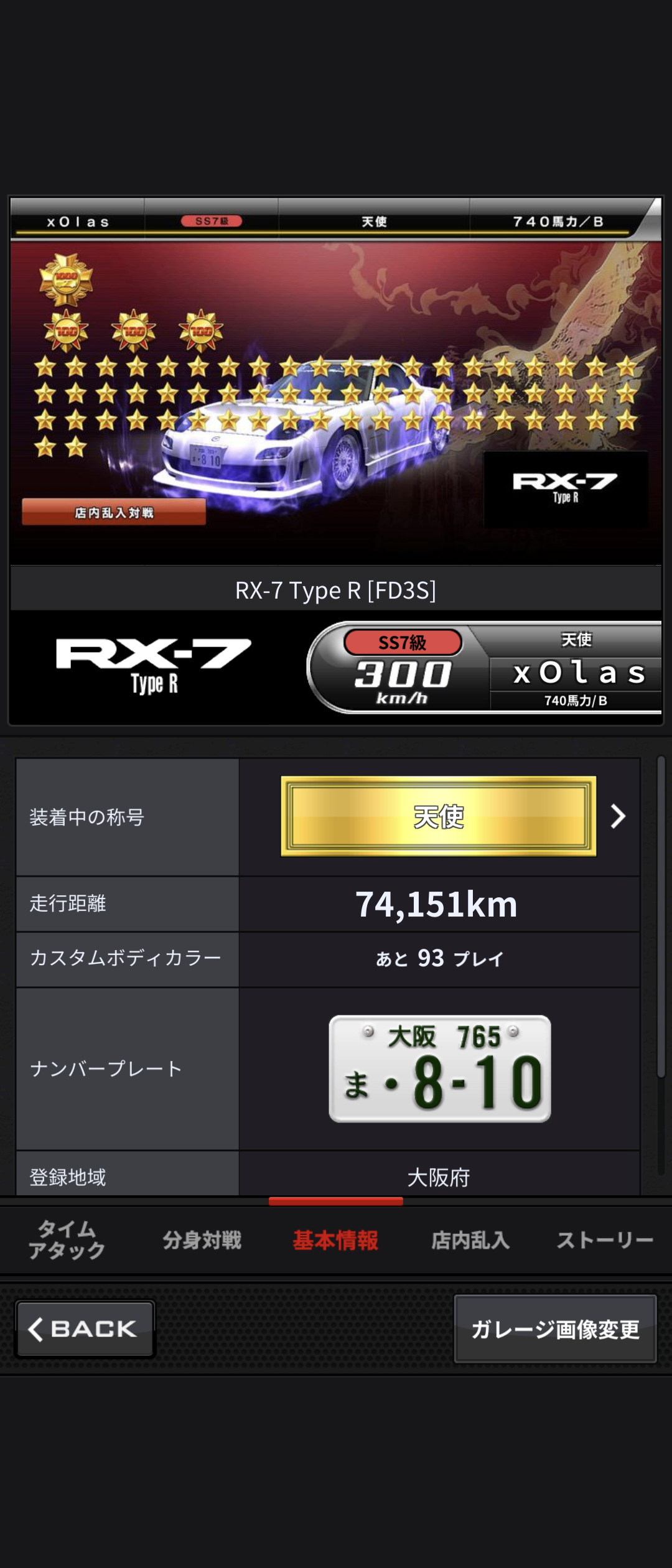
Task: Tap the BACK button
Action: click(85, 1329)
